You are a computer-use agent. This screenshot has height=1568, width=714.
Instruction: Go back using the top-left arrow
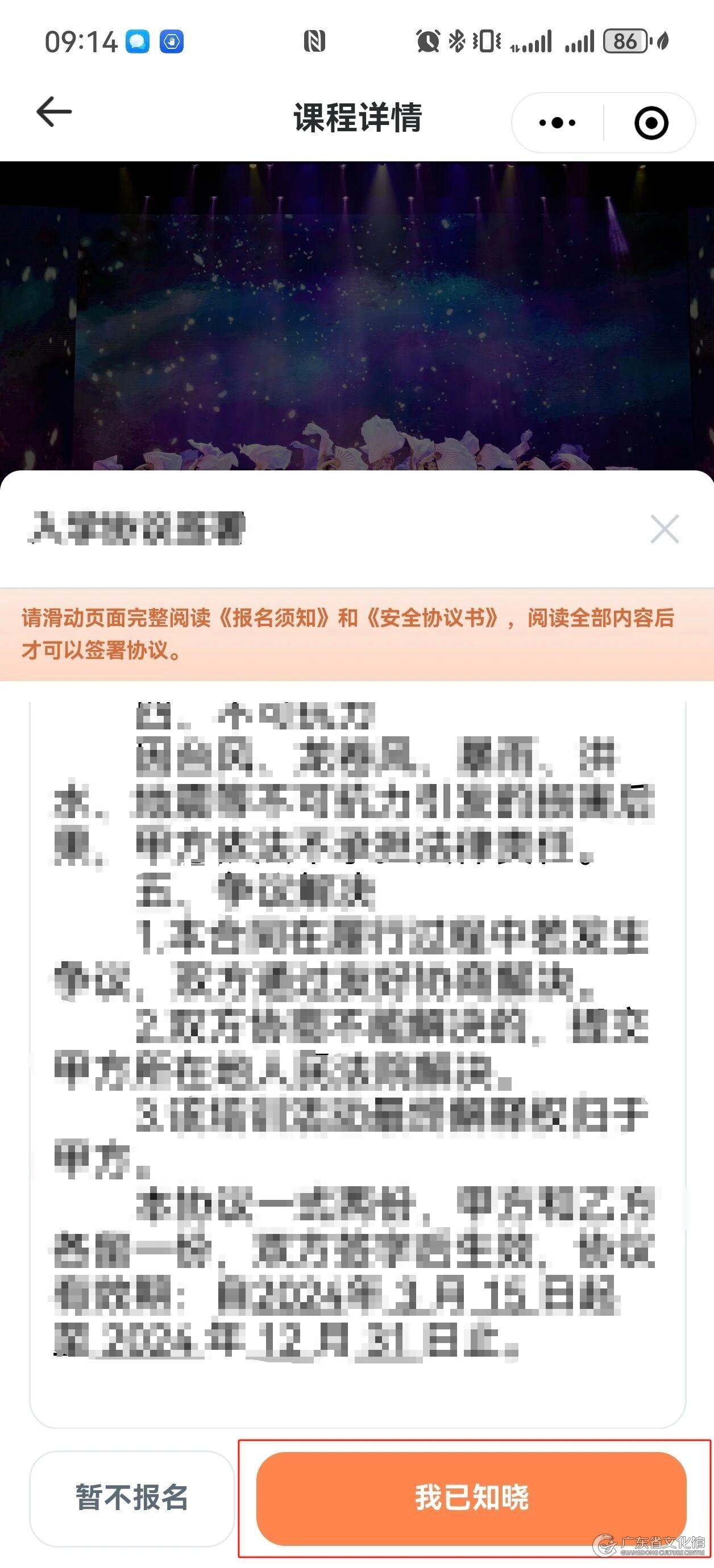54,112
